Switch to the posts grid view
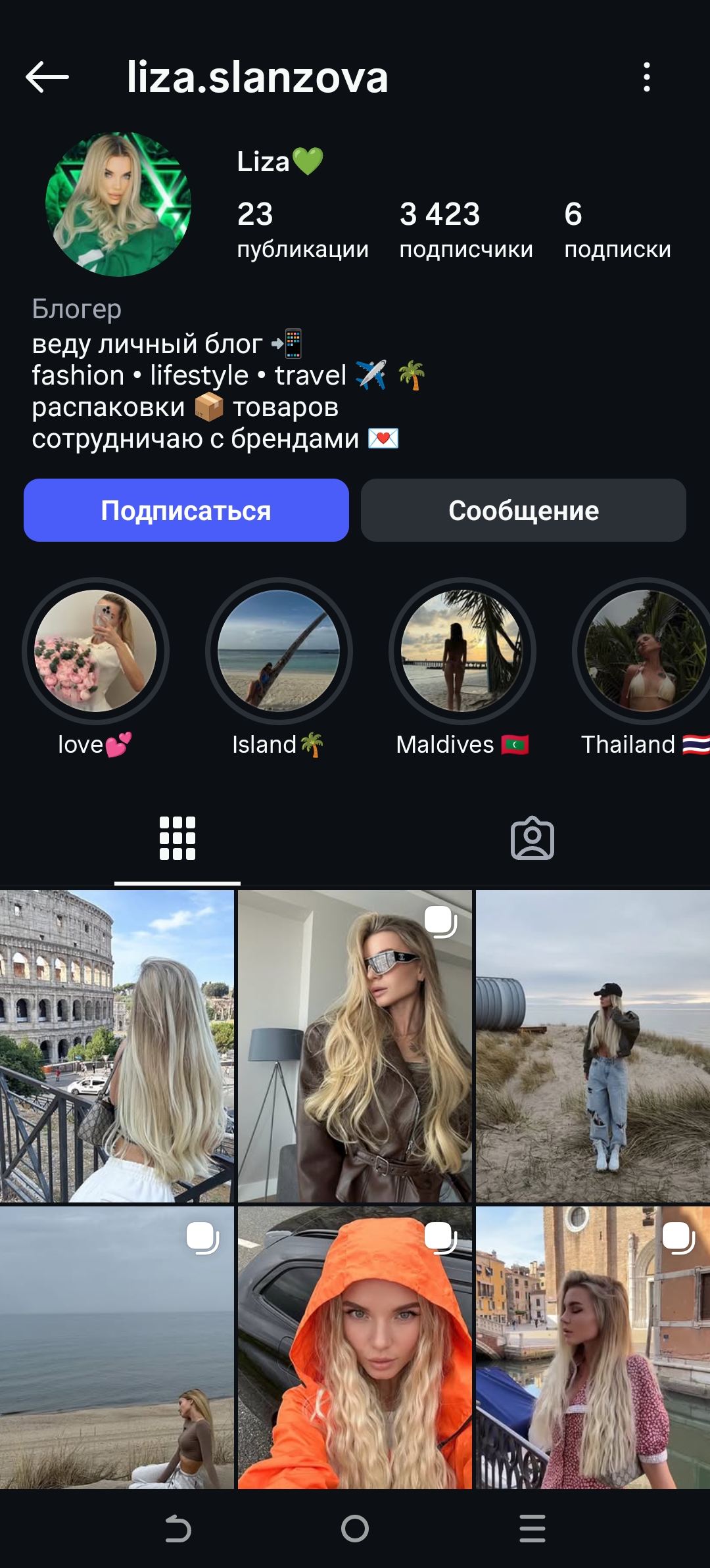 click(177, 838)
